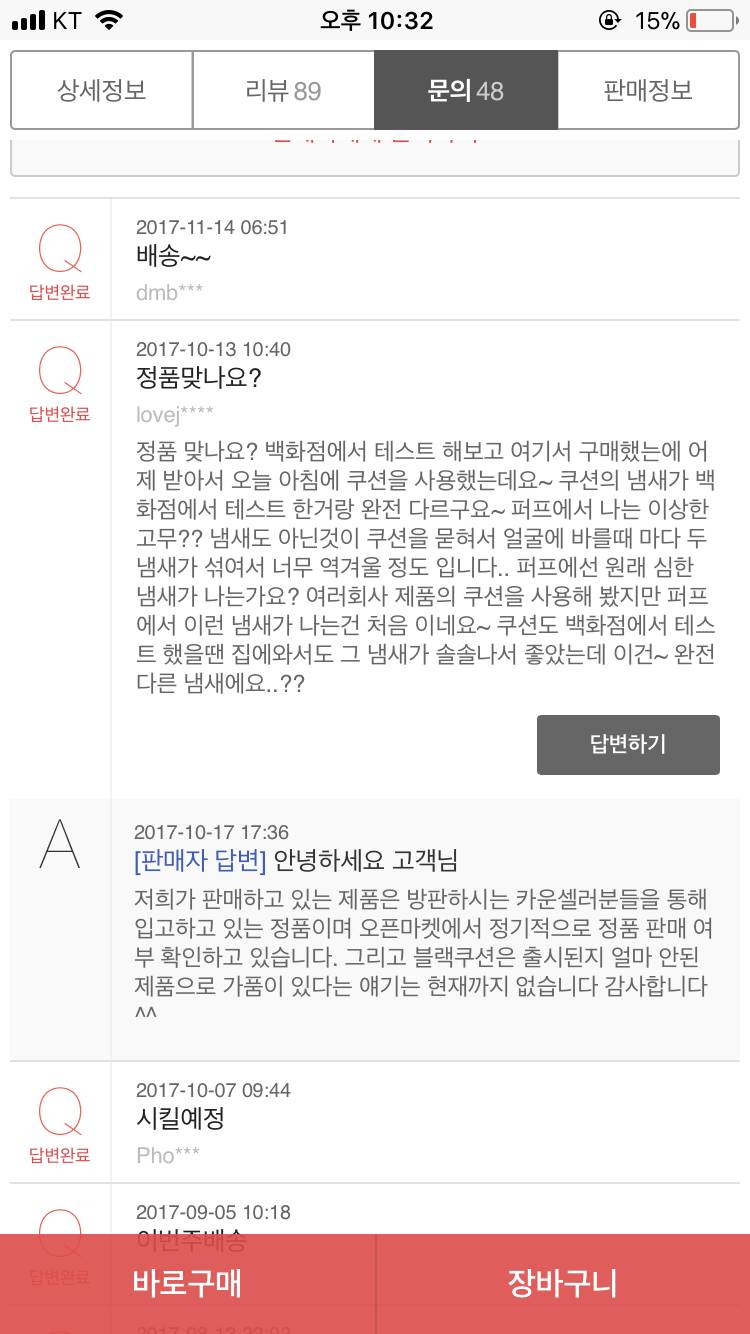Tap the Q icon beside 이번주배송 question

click(59, 1235)
